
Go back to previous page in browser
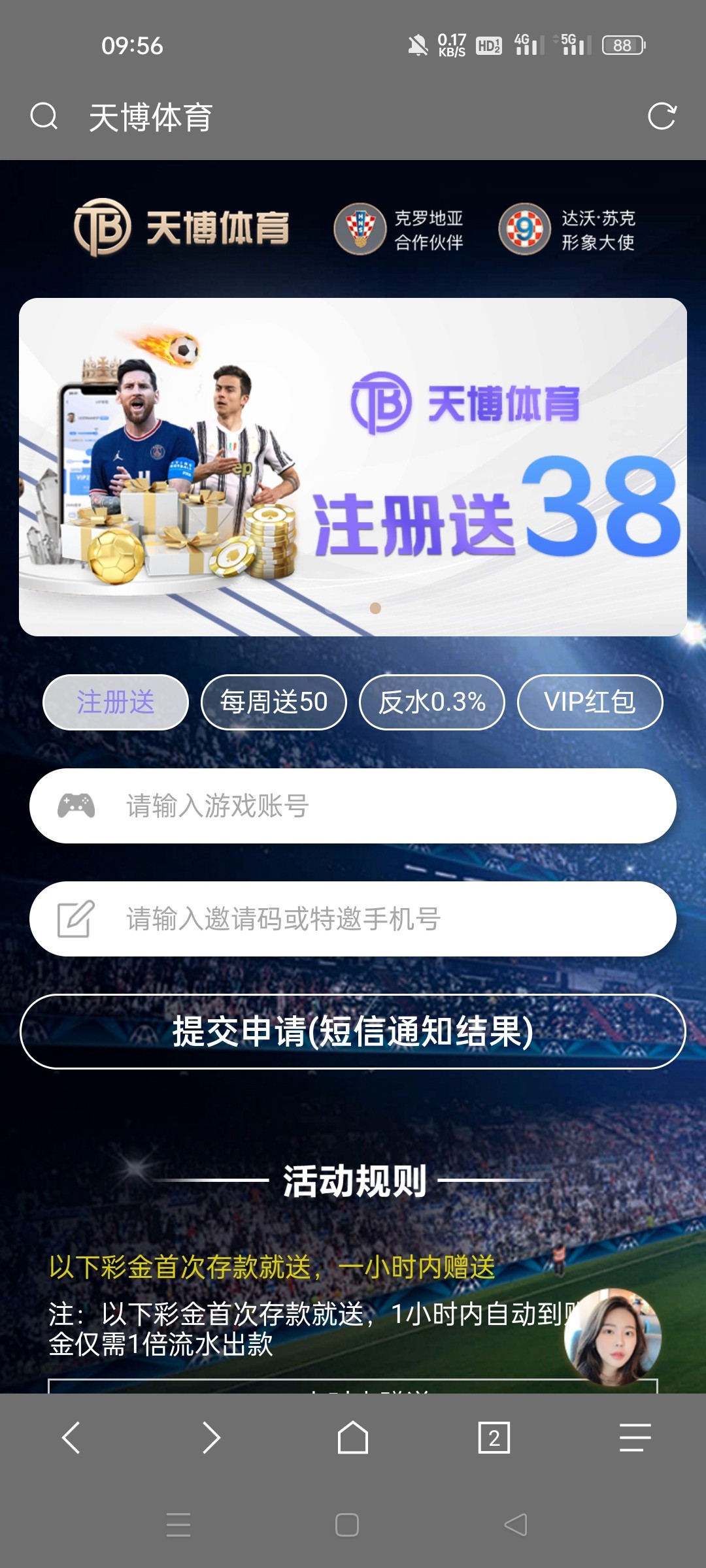pyautogui.click(x=71, y=1438)
